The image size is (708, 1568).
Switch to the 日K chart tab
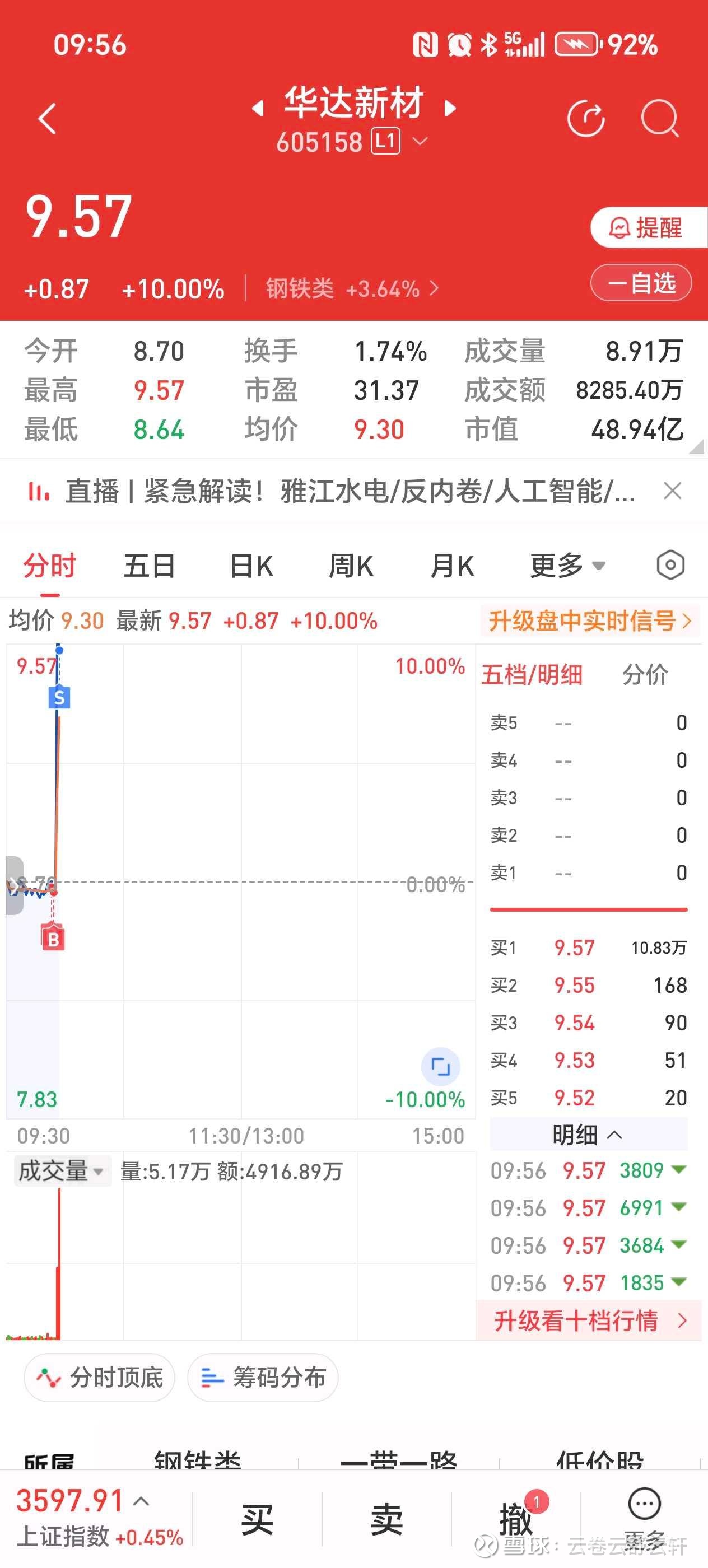251,566
